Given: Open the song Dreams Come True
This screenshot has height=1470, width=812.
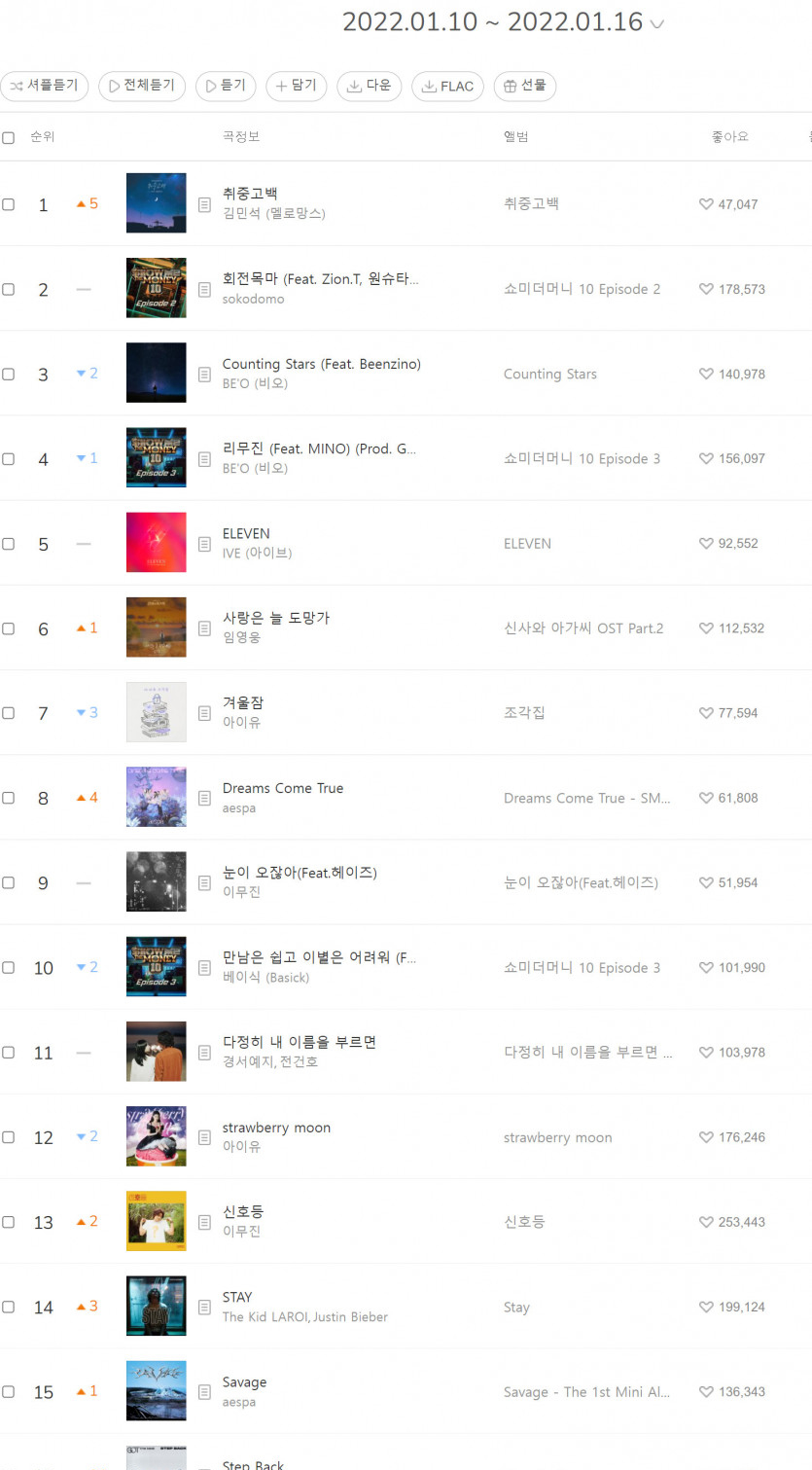Looking at the screenshot, I should pos(282,788).
